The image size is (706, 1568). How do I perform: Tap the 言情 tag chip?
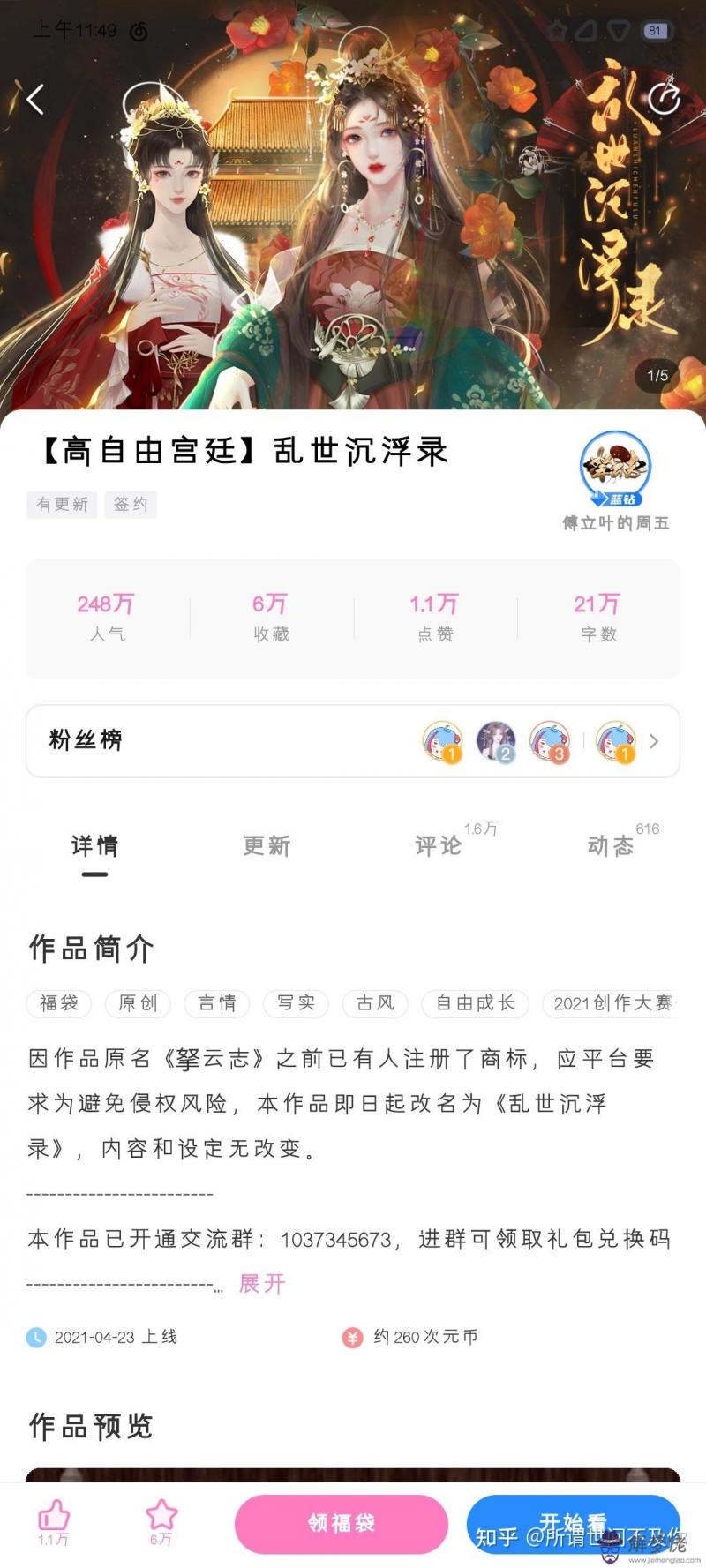tap(217, 1003)
